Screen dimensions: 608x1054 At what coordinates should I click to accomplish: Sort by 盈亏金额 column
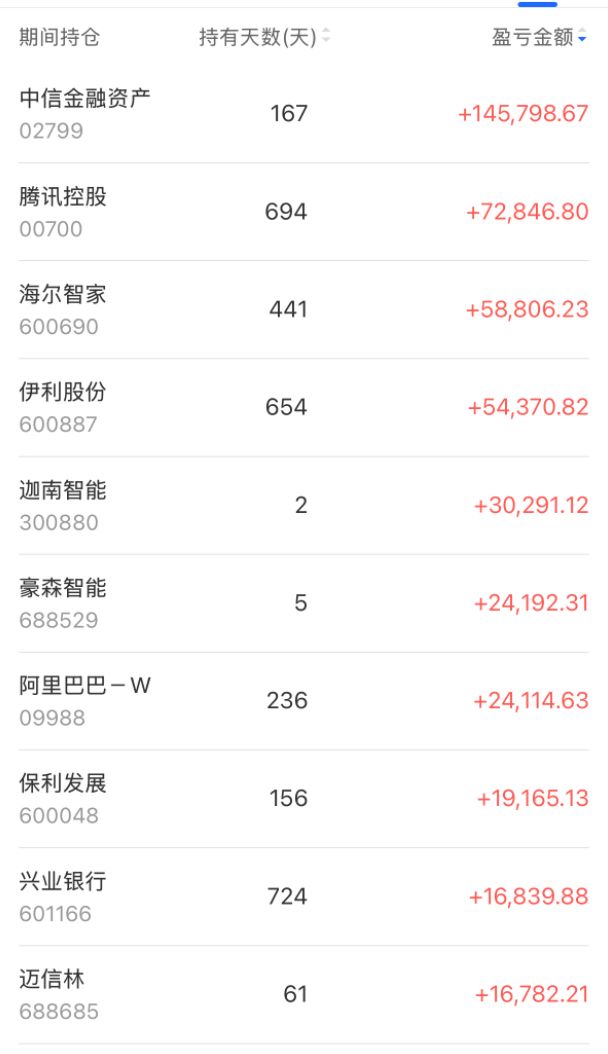point(539,38)
